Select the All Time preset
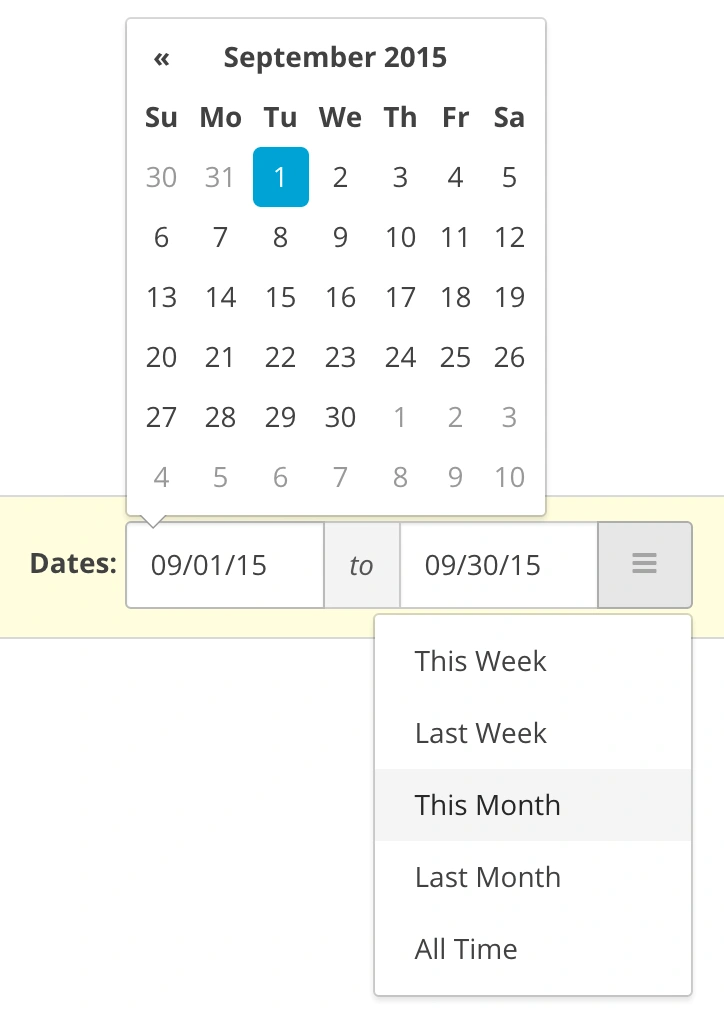Image resolution: width=724 pixels, height=1014 pixels. (x=465, y=949)
